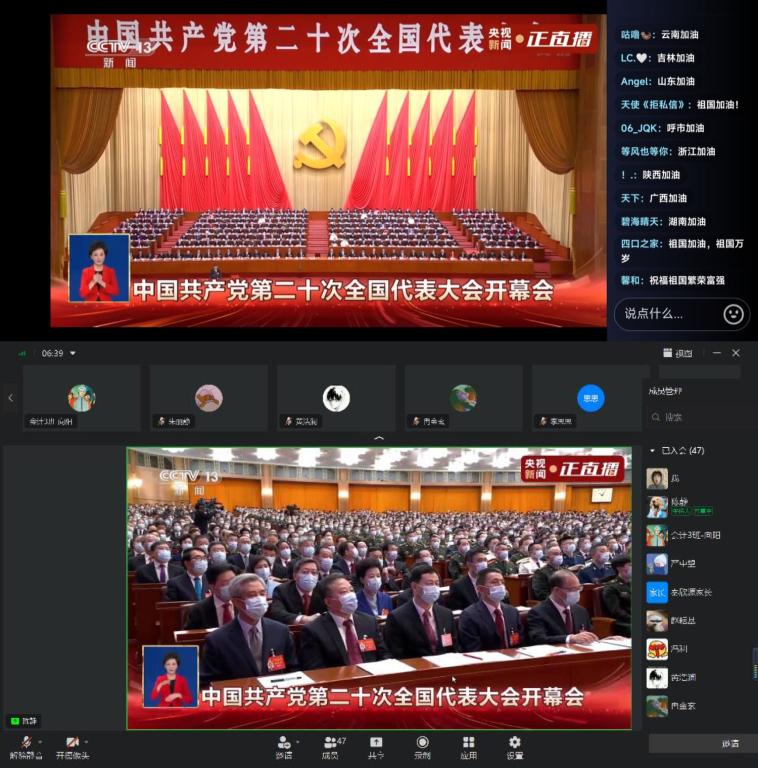
Task: Expand meeting timer dropdown arrow
Action: [73, 353]
